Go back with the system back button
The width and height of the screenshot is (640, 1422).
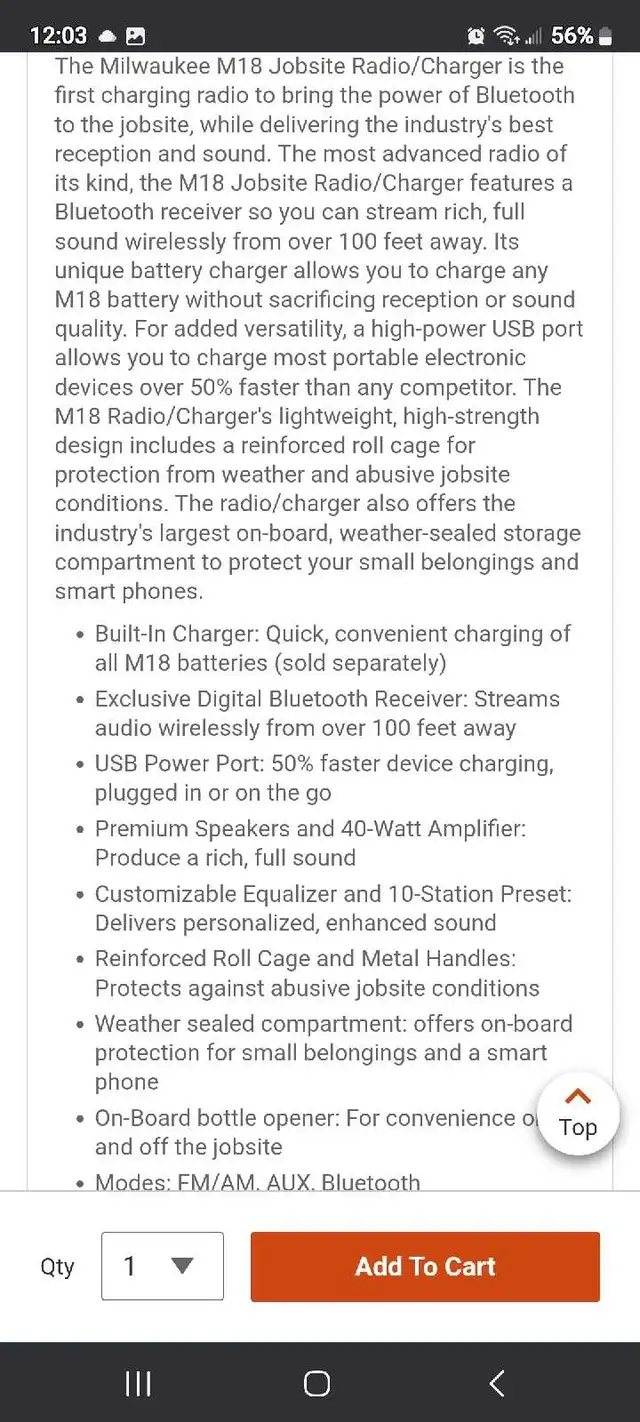497,1383
